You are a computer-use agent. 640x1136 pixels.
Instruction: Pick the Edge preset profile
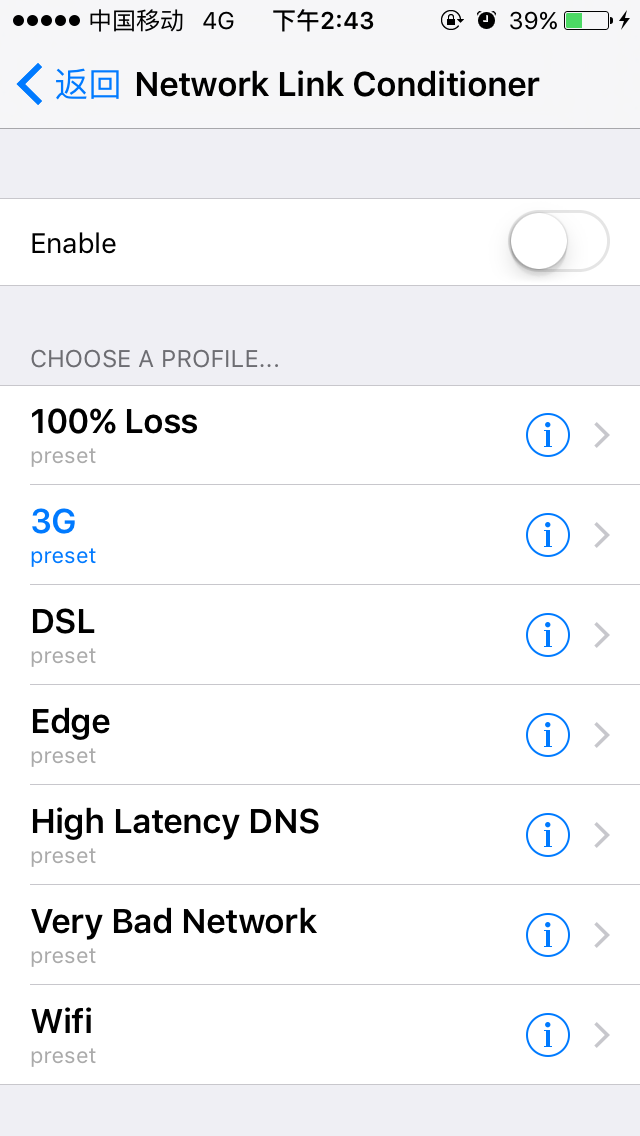point(320,735)
